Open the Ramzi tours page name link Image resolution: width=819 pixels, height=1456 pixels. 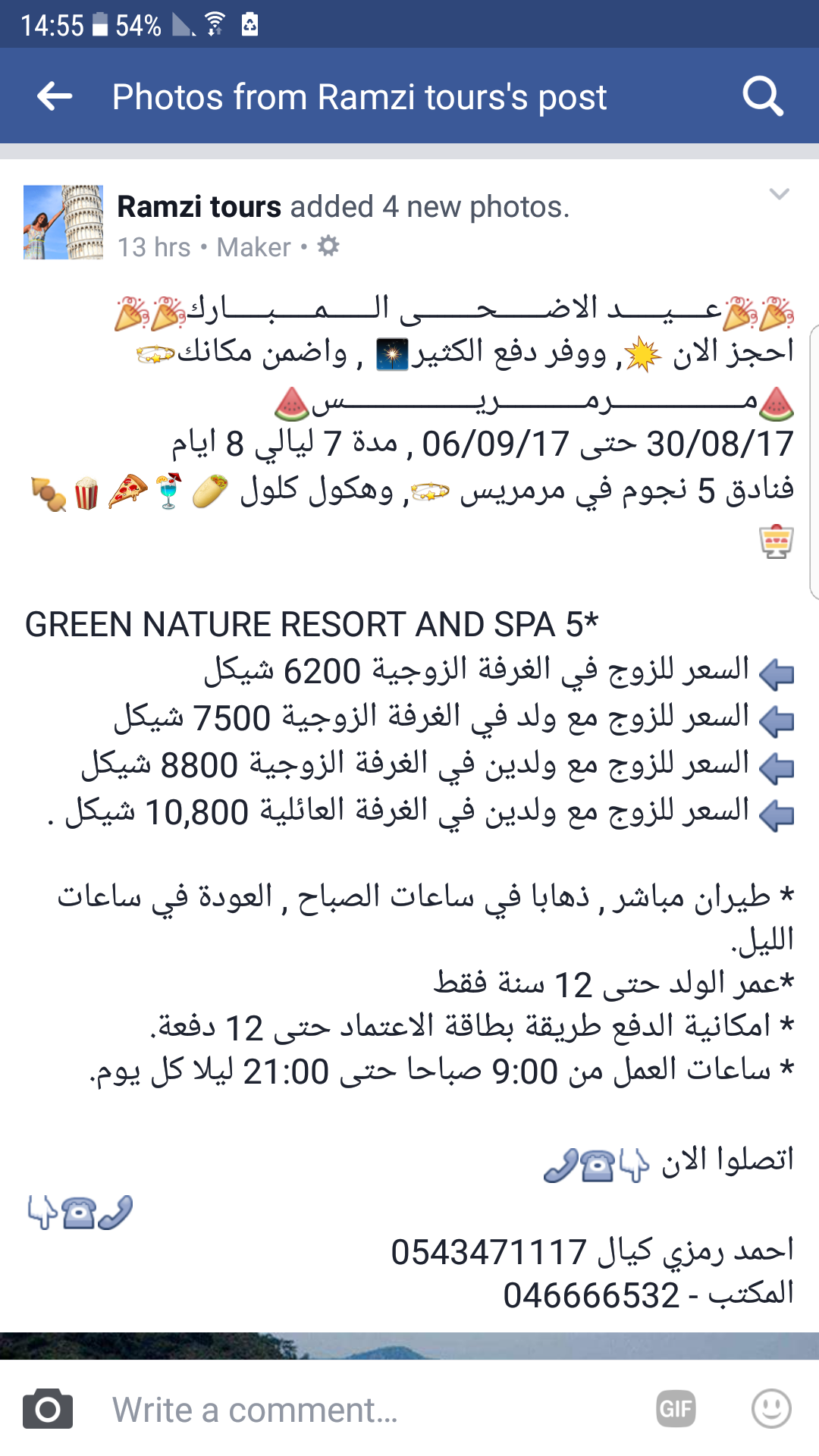click(x=199, y=207)
